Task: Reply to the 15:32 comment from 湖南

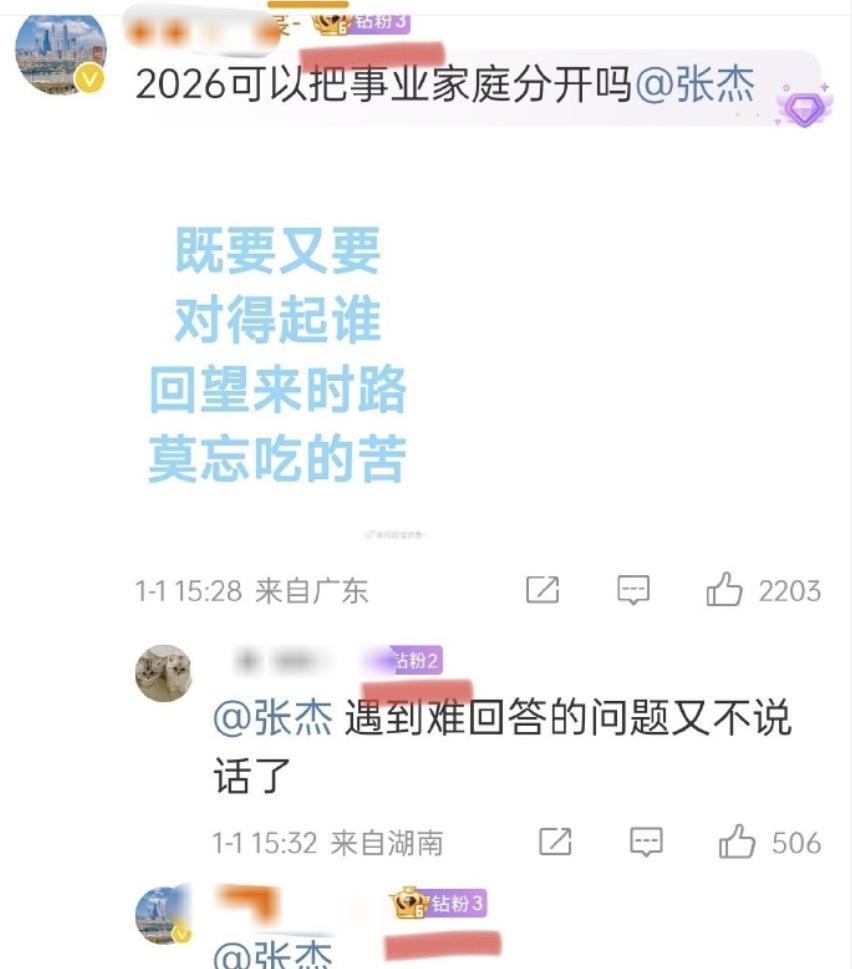Action: (x=646, y=842)
